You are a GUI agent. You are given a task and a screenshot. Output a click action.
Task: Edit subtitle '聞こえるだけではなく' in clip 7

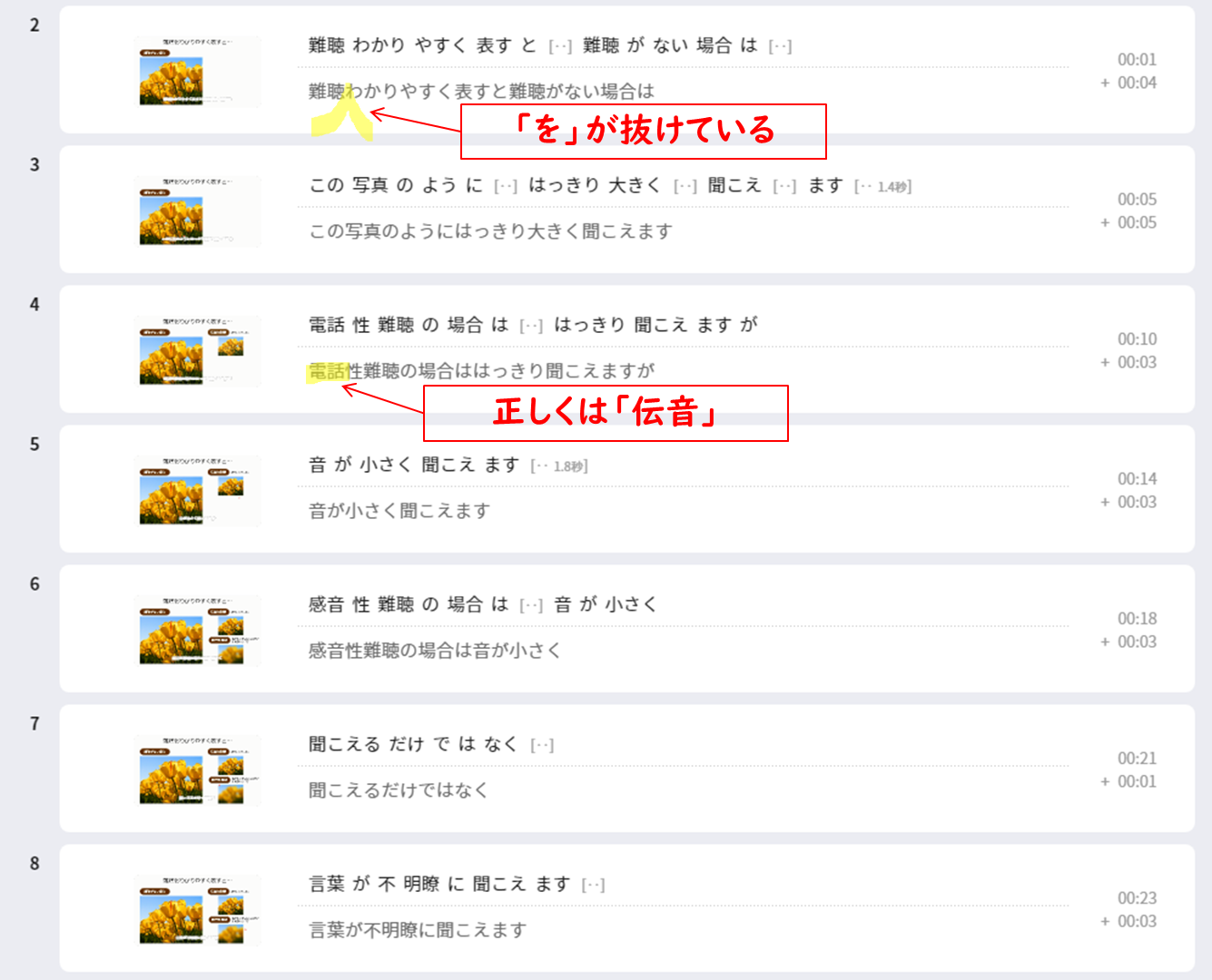pos(398,790)
